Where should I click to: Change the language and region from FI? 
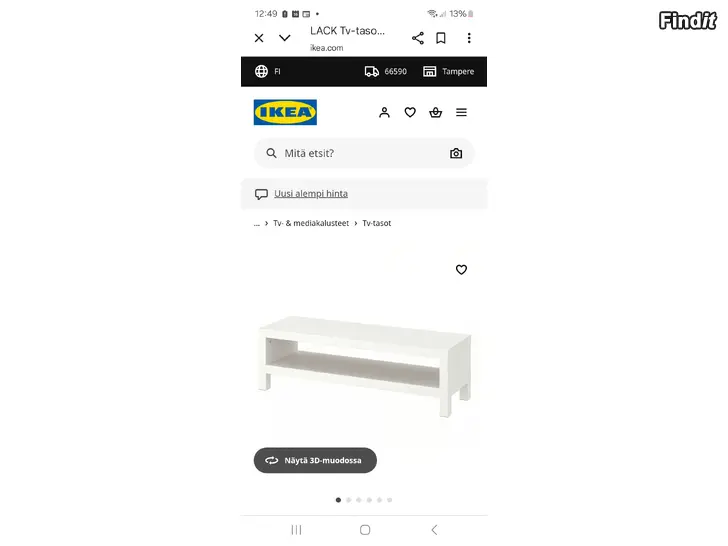click(x=268, y=72)
